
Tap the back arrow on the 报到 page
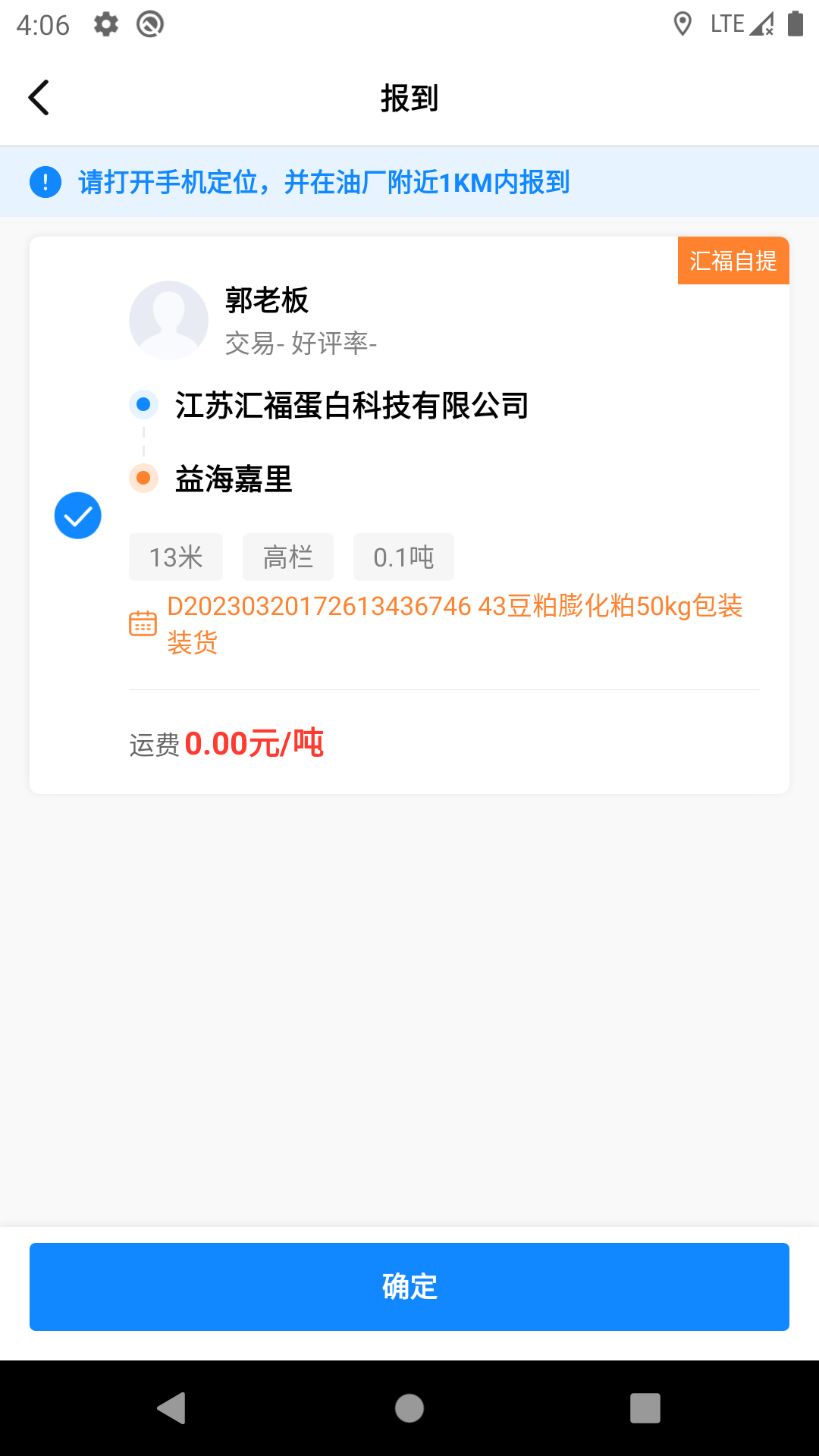(x=39, y=97)
